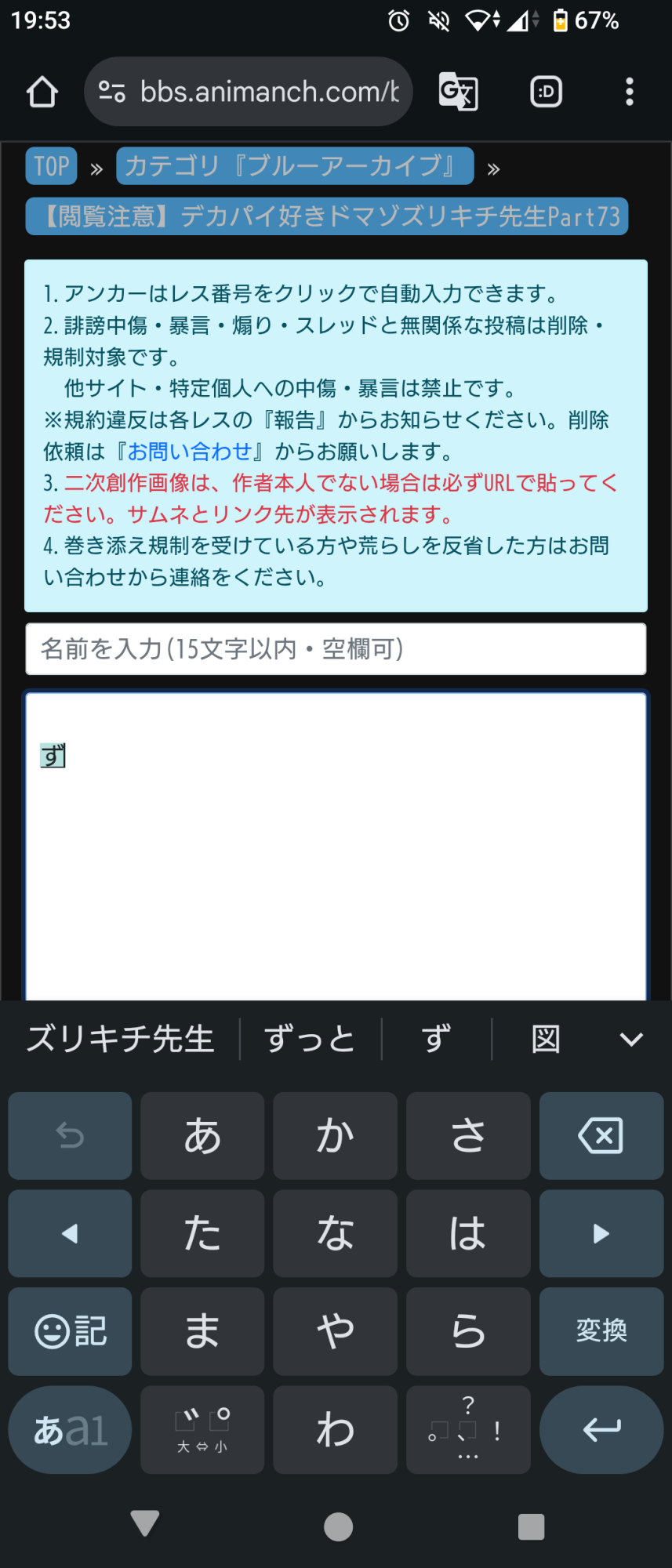Choose the 図 suggestion
The image size is (672, 1568).
pos(547,1040)
